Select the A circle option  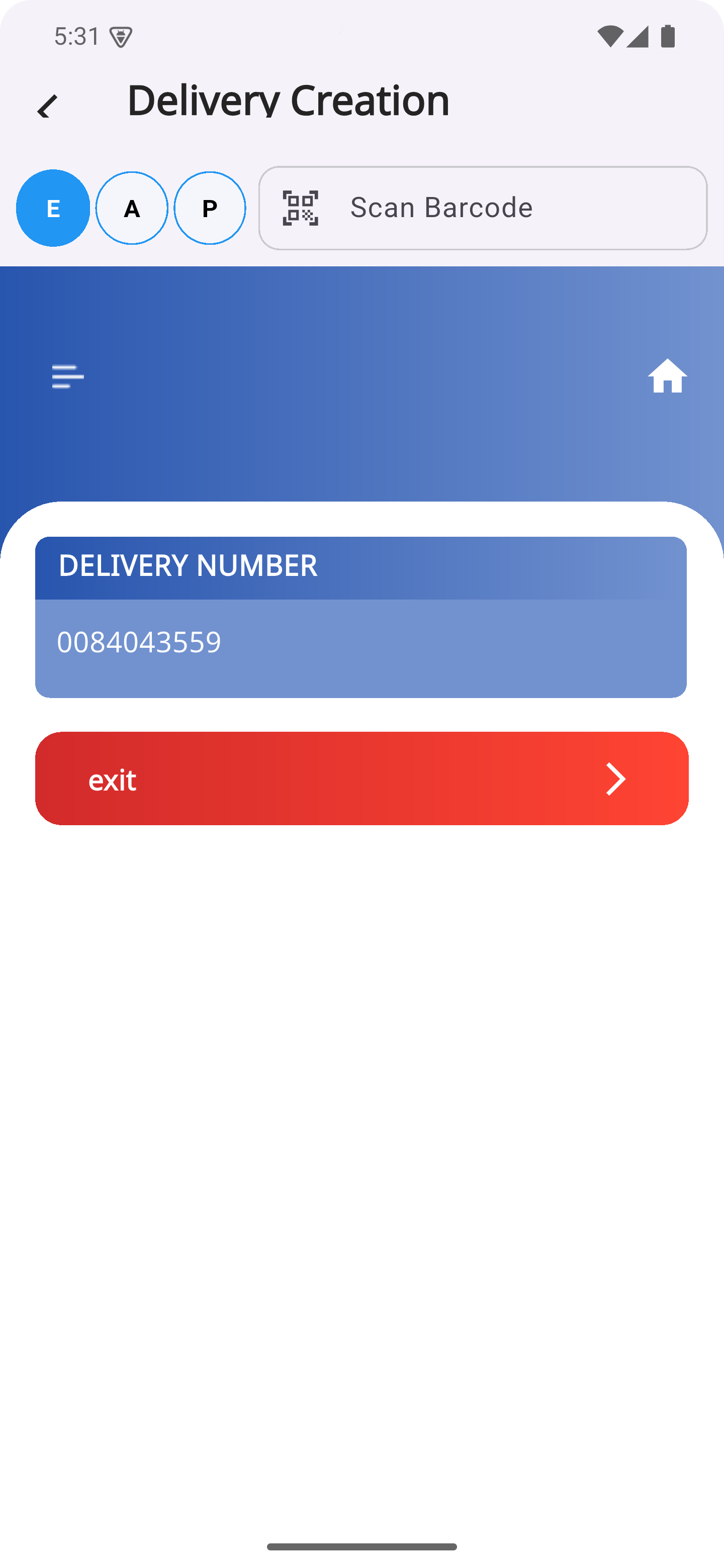point(132,208)
